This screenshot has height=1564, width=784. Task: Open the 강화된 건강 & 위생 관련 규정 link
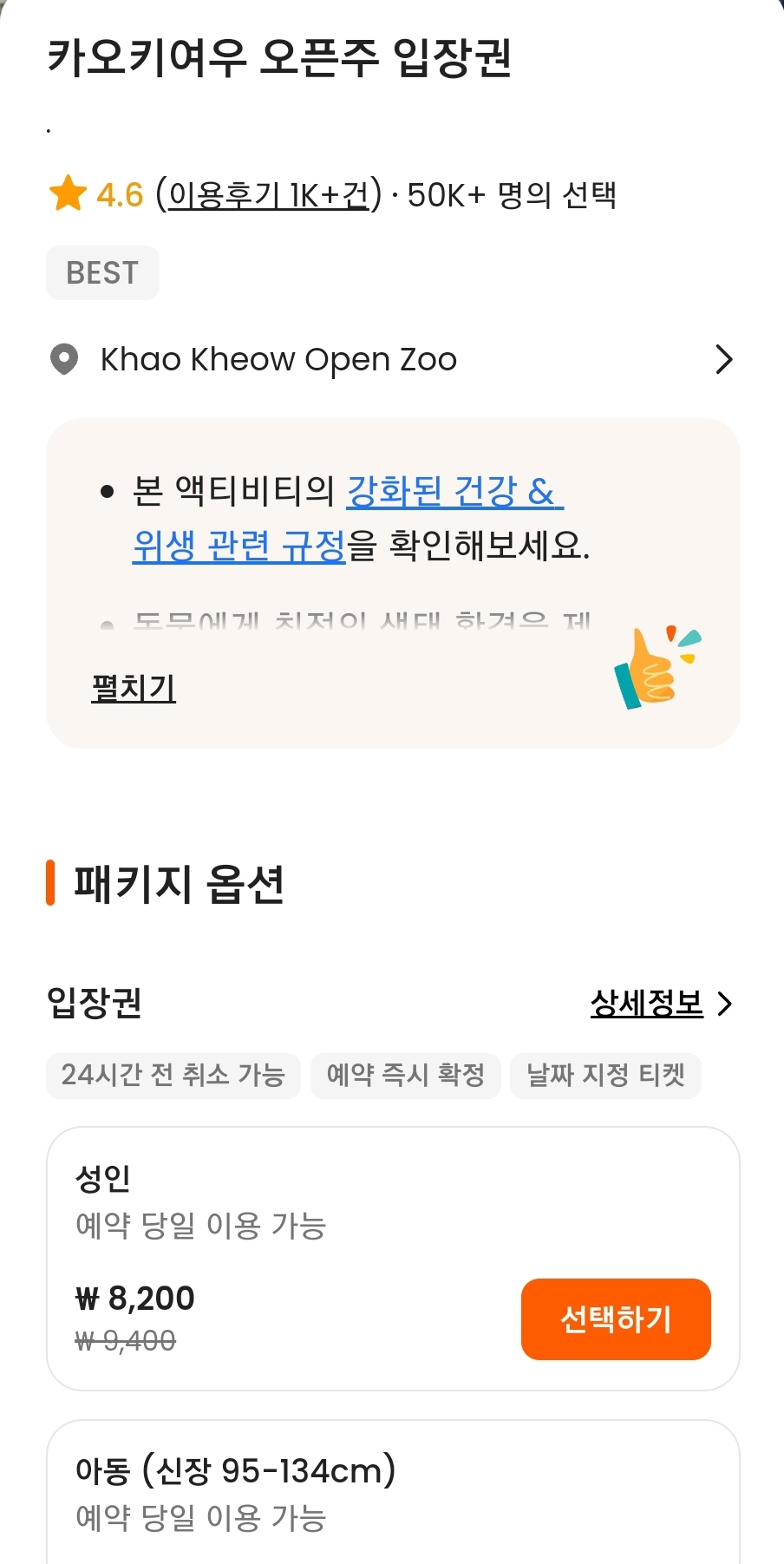[454, 492]
